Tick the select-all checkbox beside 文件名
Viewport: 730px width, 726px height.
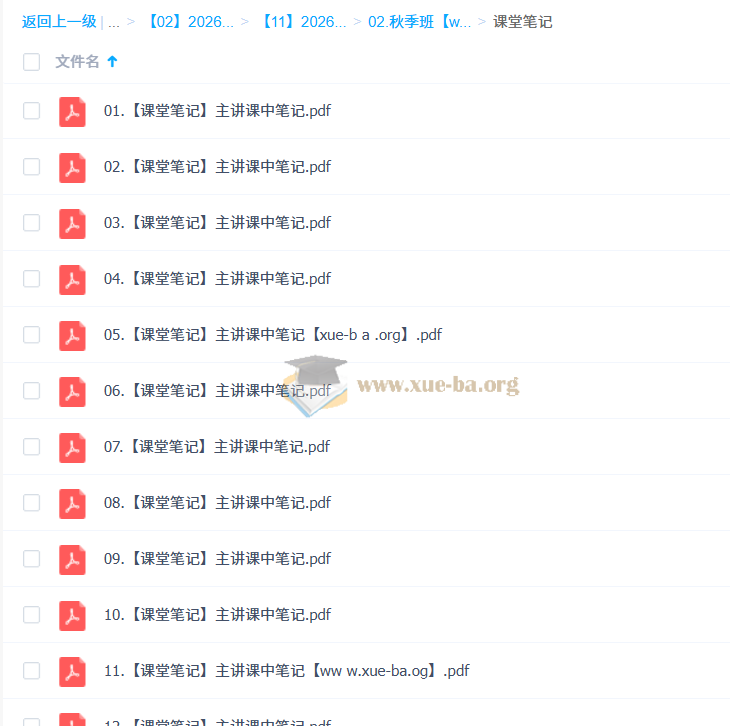31,62
